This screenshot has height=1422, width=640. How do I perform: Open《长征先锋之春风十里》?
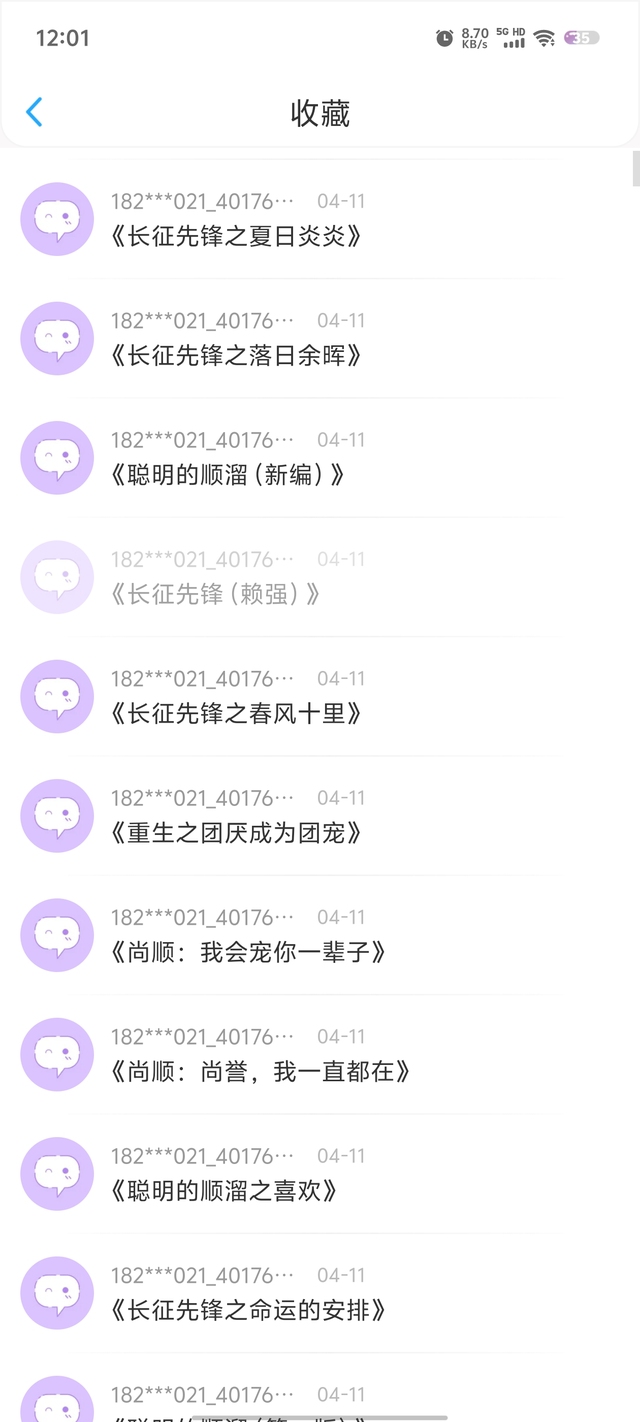pos(320,696)
